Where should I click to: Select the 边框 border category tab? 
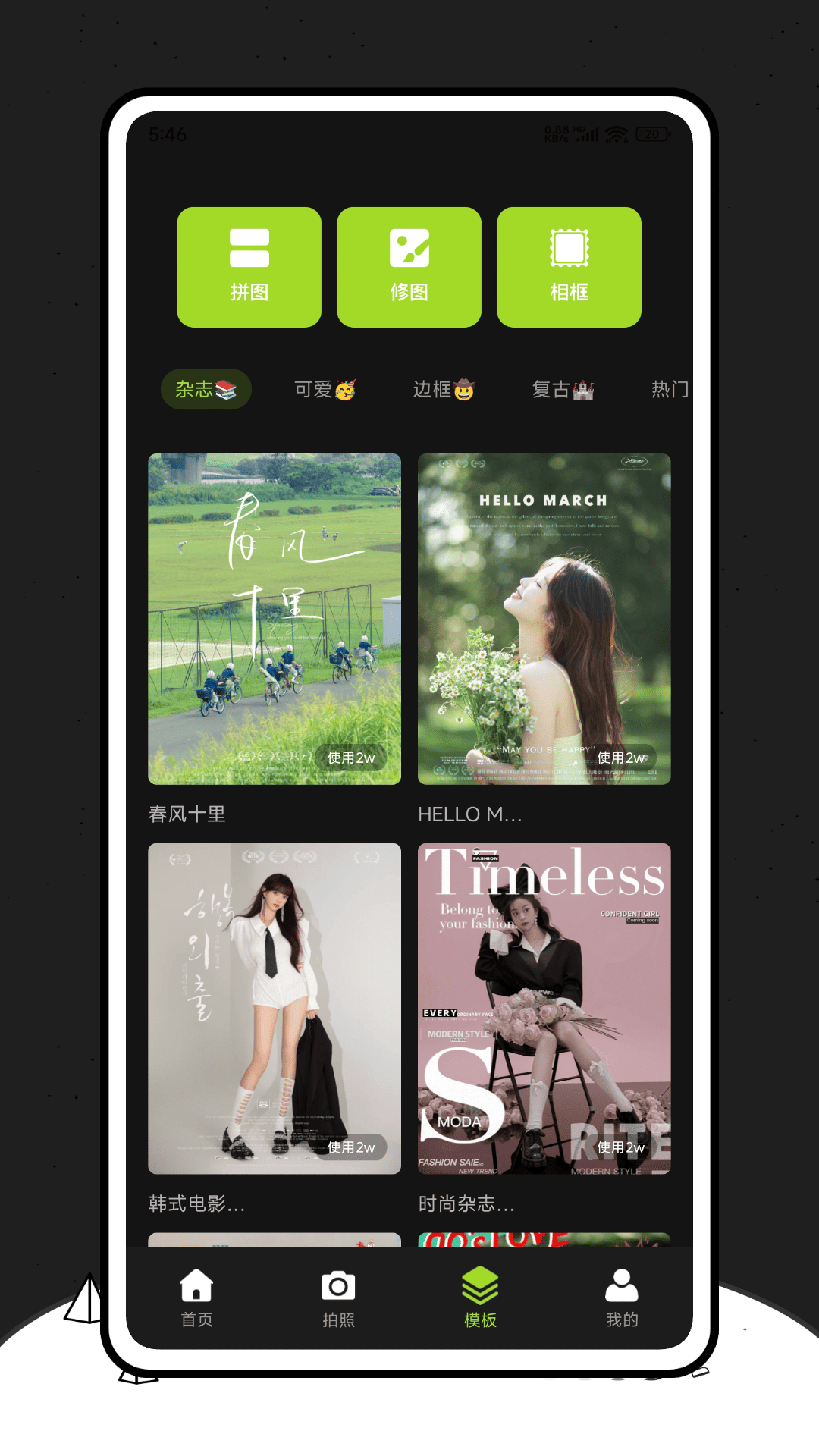(442, 388)
